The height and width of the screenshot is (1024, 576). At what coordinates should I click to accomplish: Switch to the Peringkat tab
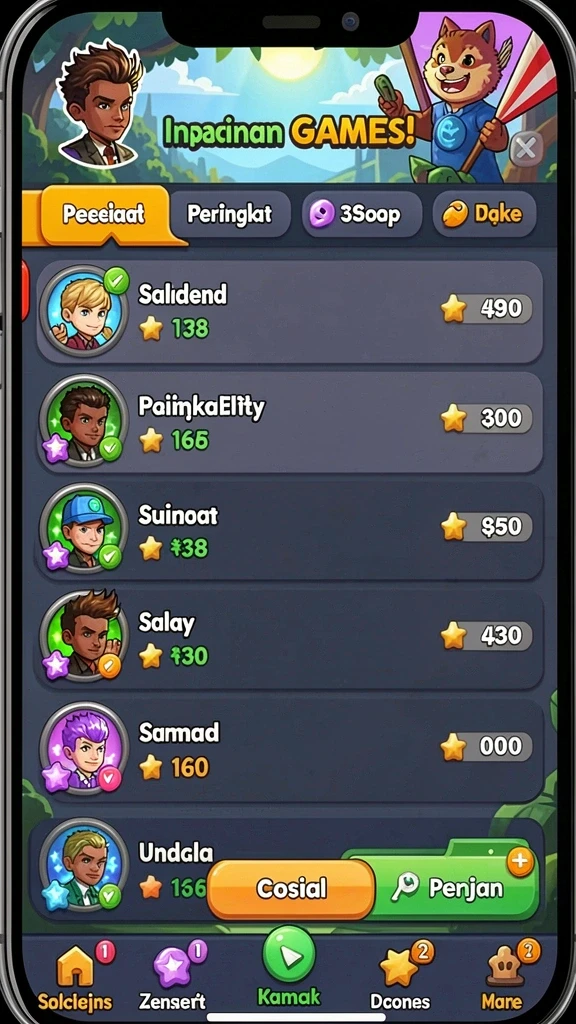(229, 214)
